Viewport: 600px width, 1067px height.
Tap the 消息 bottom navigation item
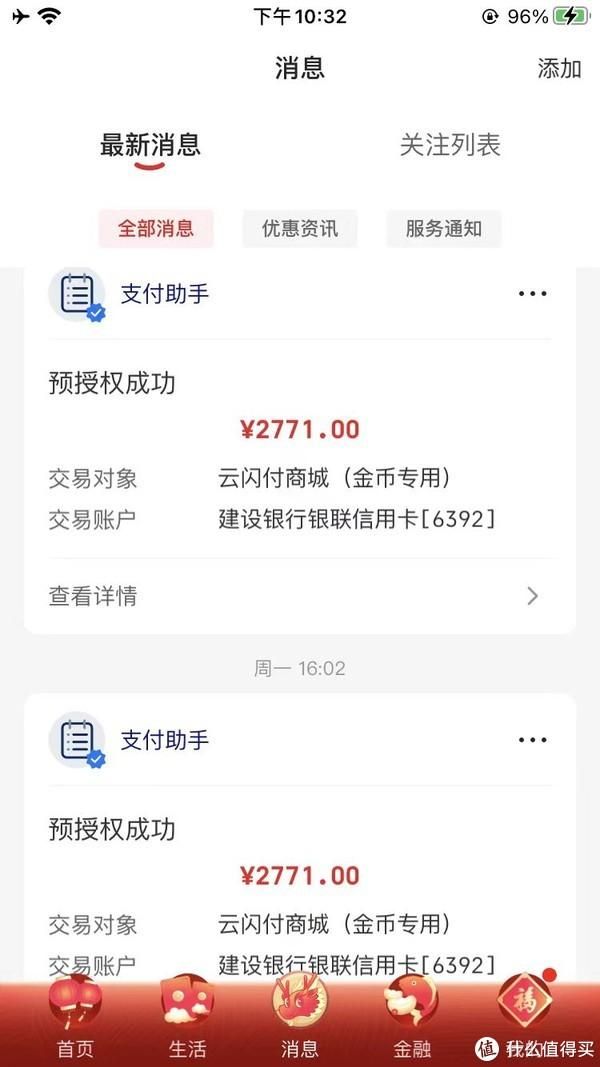pos(300,1020)
